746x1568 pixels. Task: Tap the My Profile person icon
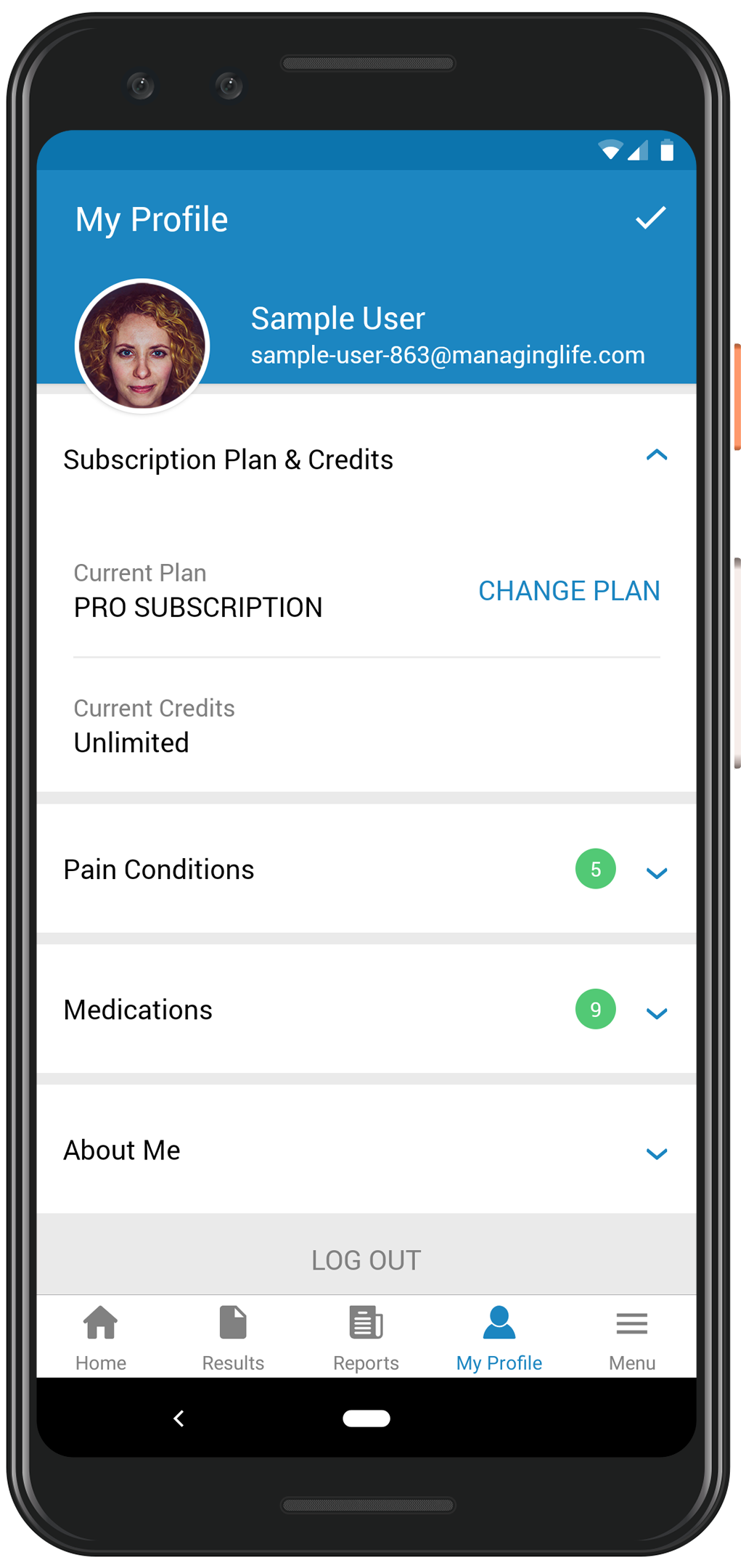pos(499,1323)
